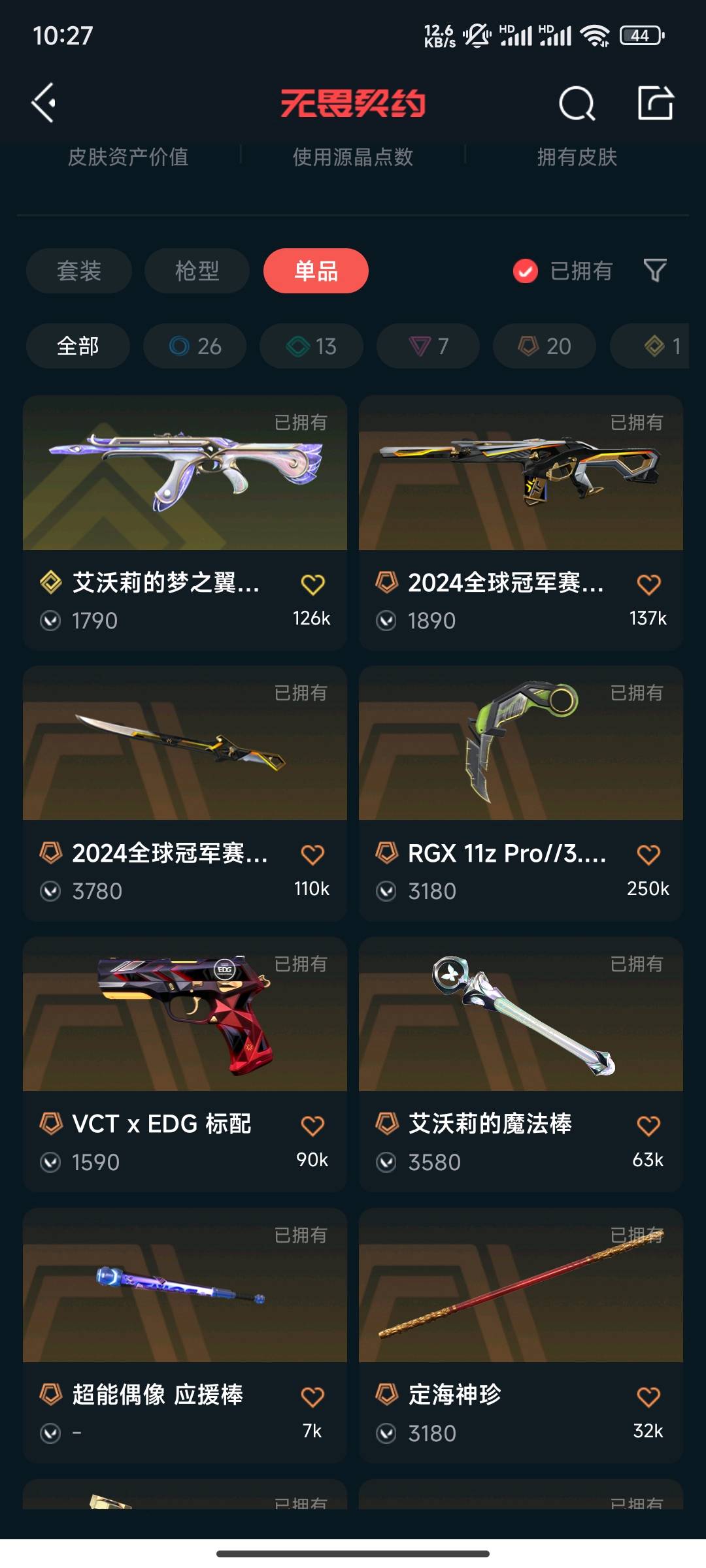Like the 定海神珍 skin
Screen dimensions: 706x1568
coord(648,1396)
